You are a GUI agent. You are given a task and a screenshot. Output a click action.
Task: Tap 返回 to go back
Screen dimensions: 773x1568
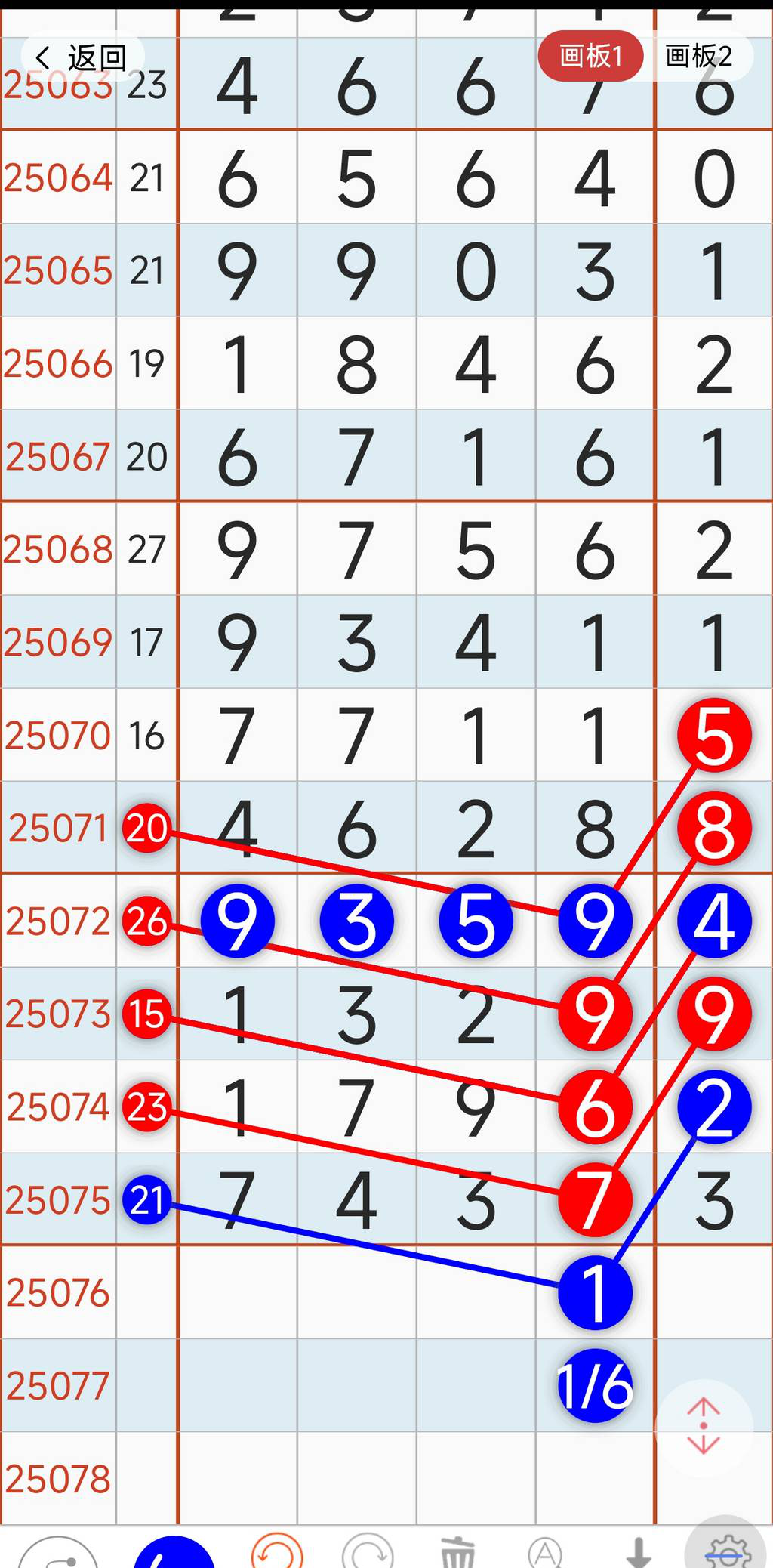coord(82,56)
